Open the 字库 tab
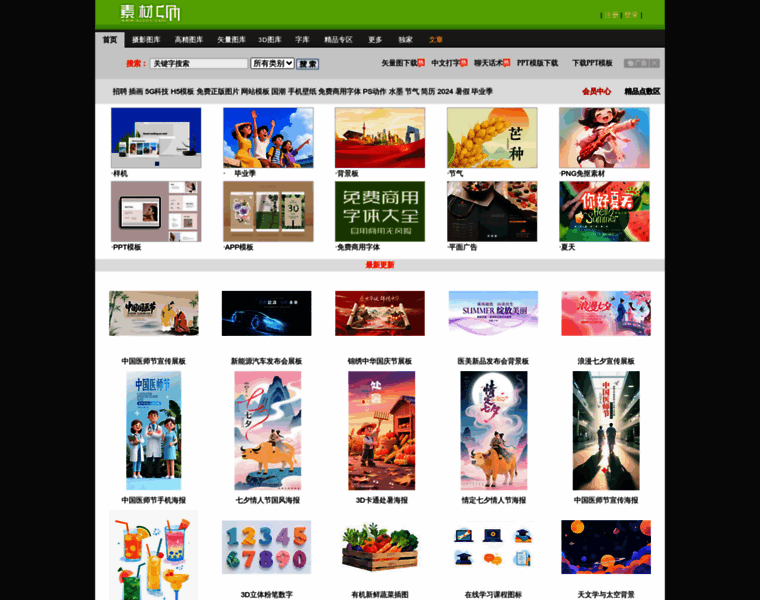Screen dimensions: 760x600 302,39
